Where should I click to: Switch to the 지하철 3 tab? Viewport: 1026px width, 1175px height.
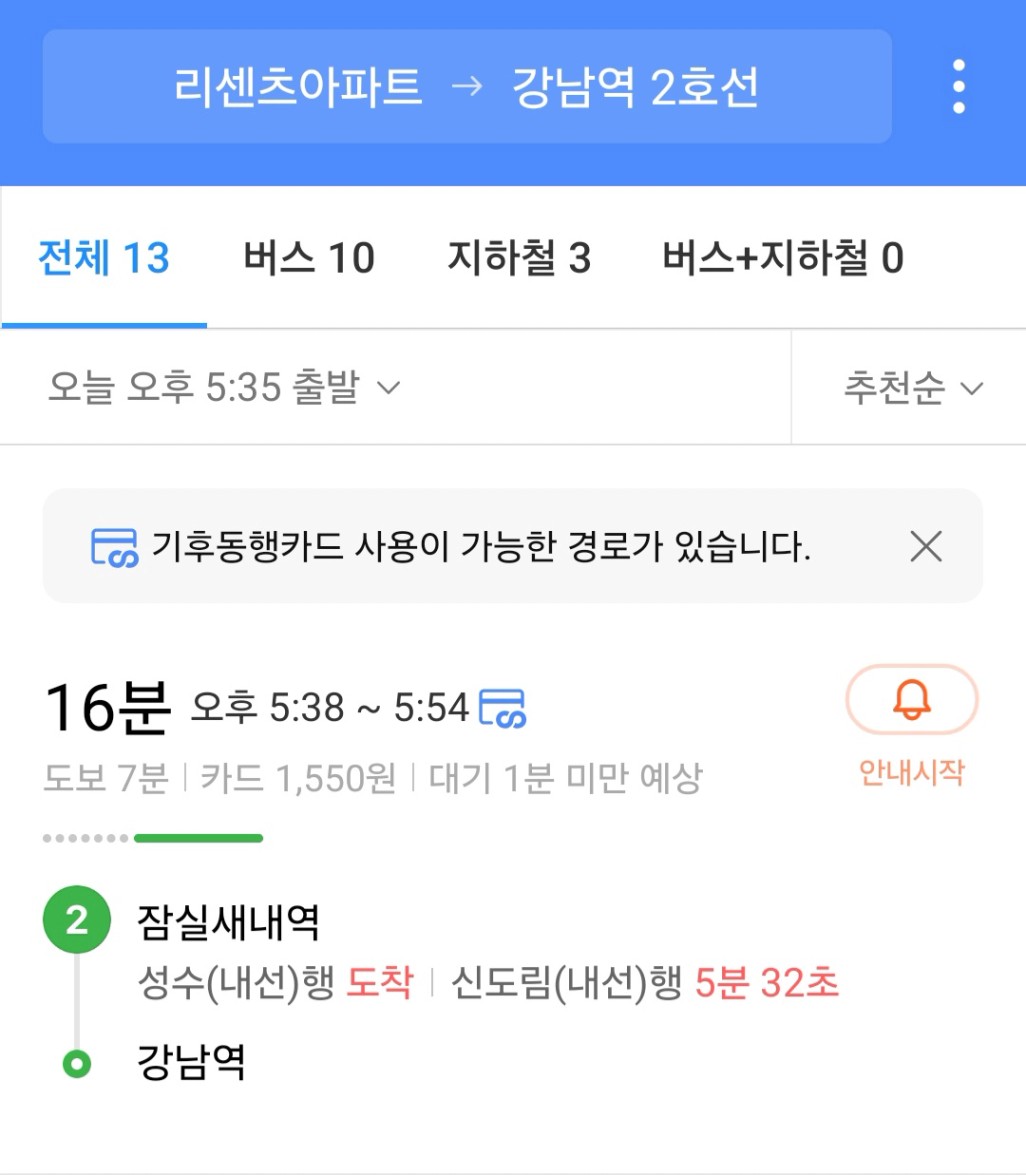pyautogui.click(x=519, y=259)
